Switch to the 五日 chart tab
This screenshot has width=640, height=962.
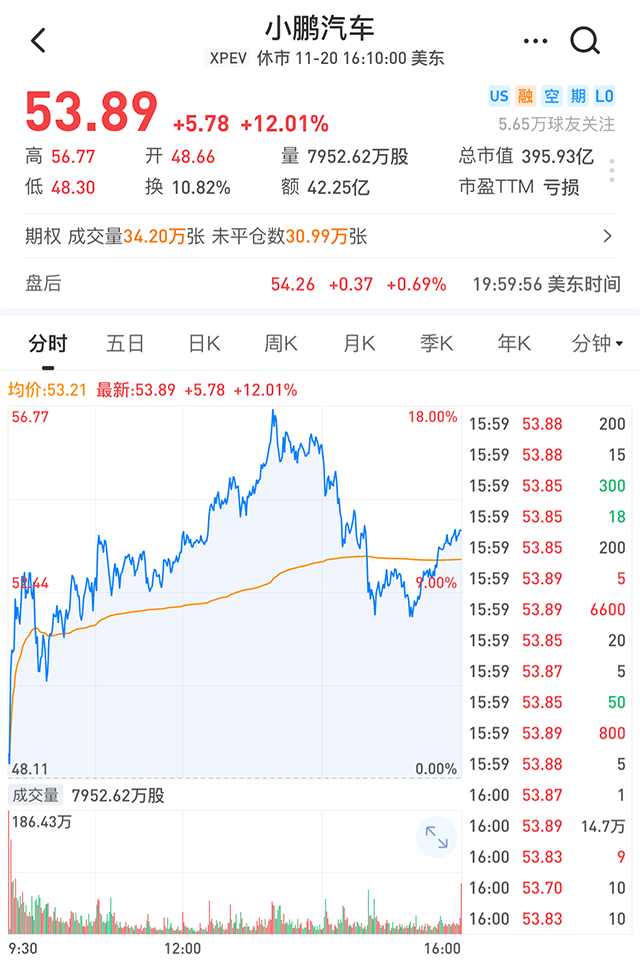click(x=125, y=344)
